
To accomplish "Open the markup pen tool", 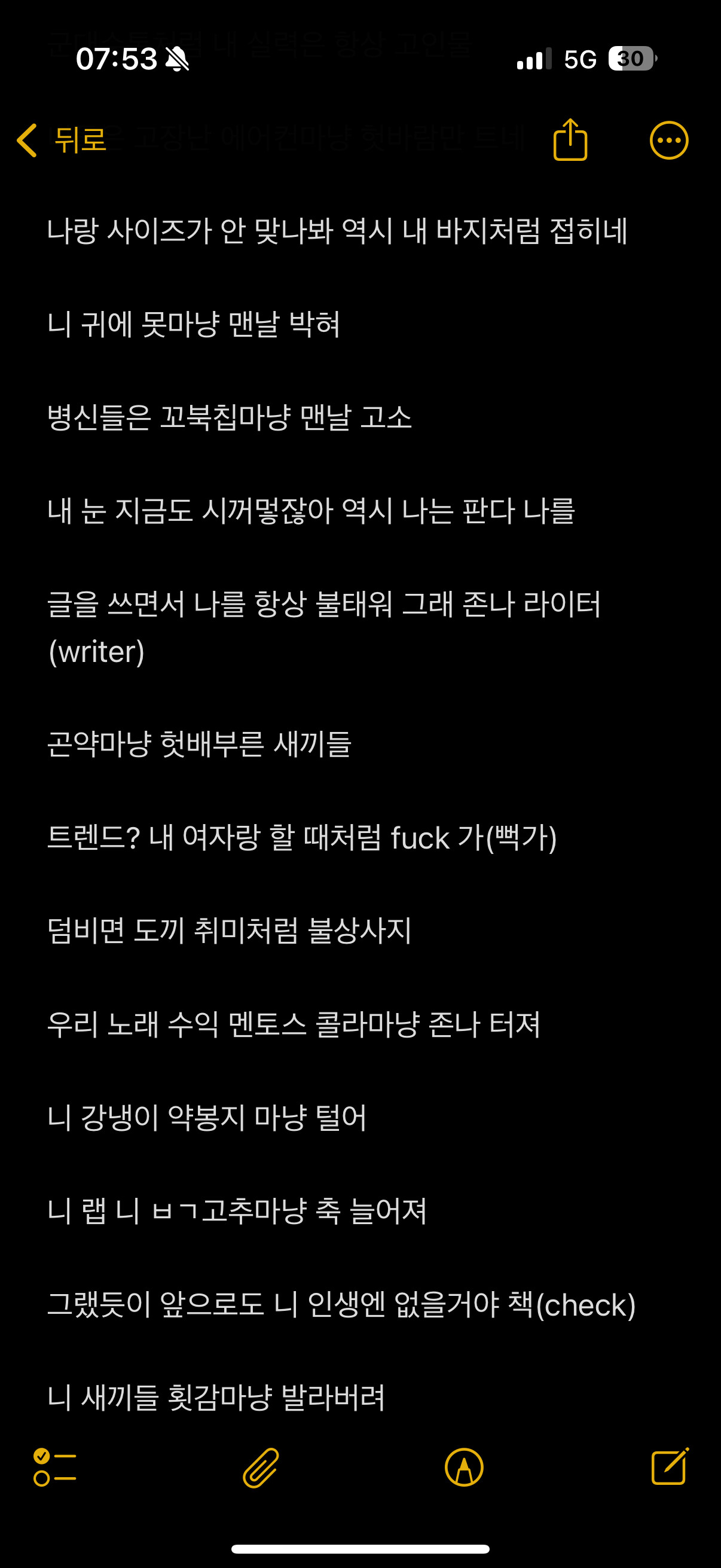I will click(x=465, y=1467).
